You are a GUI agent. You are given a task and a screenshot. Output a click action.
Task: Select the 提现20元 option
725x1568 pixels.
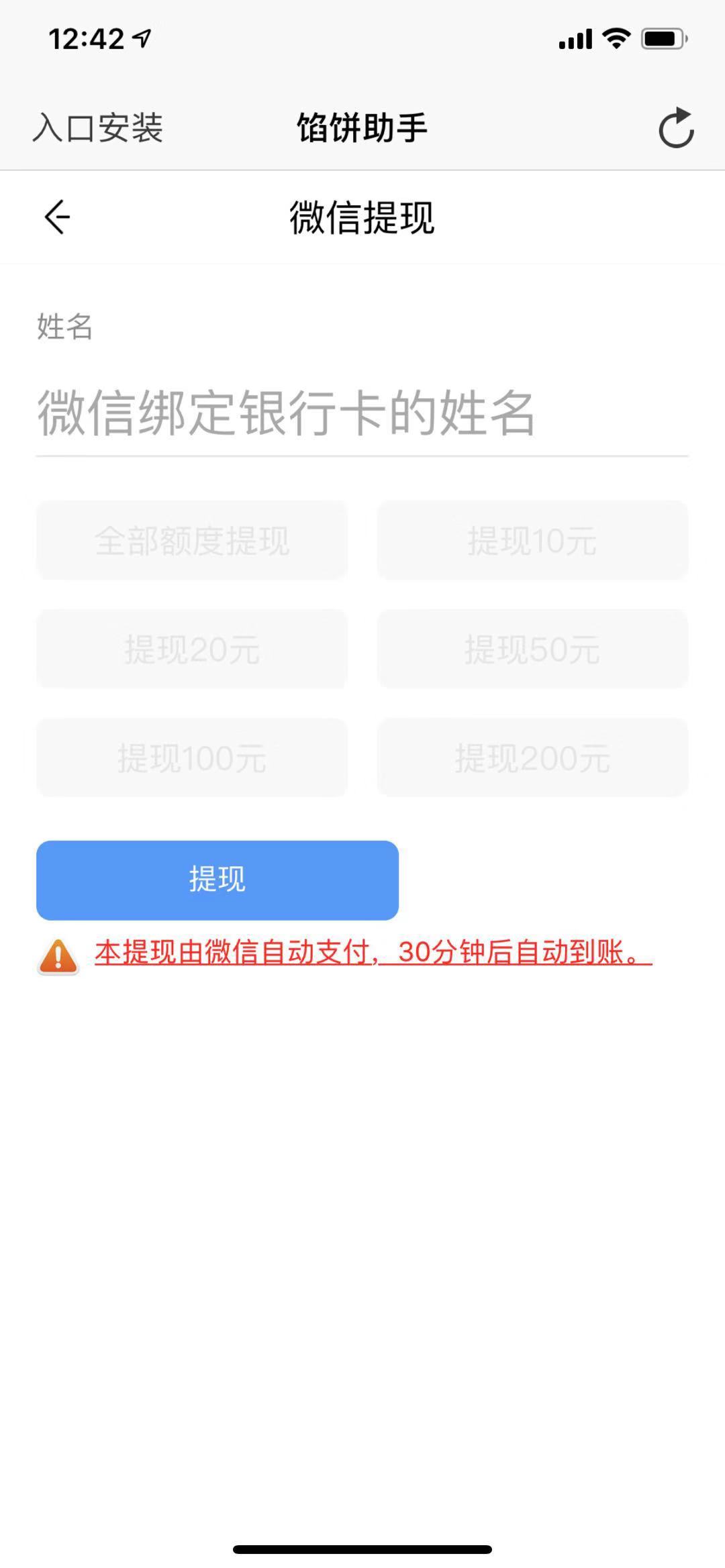click(x=192, y=649)
